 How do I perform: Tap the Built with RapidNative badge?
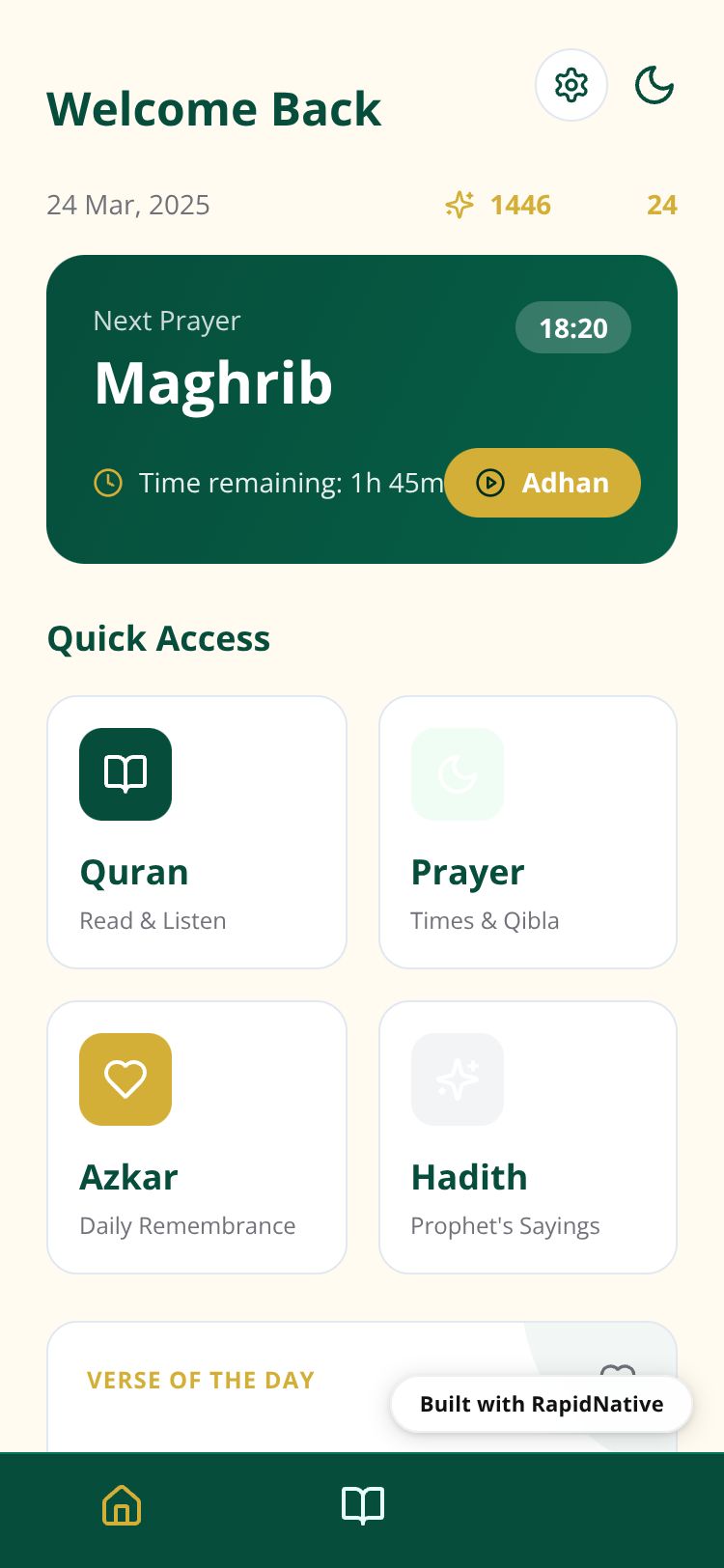click(542, 1404)
